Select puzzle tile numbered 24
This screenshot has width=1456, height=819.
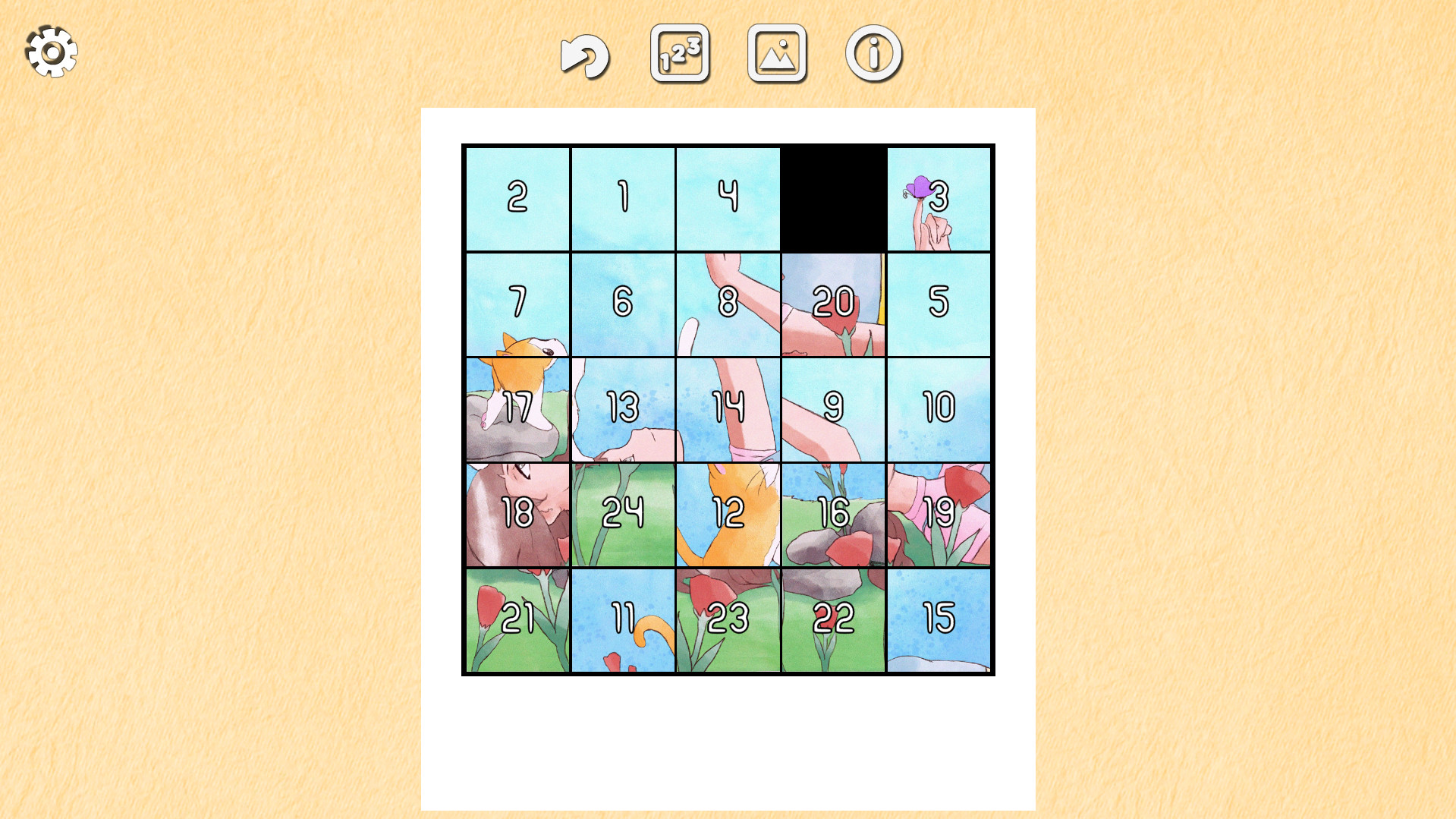(x=623, y=515)
